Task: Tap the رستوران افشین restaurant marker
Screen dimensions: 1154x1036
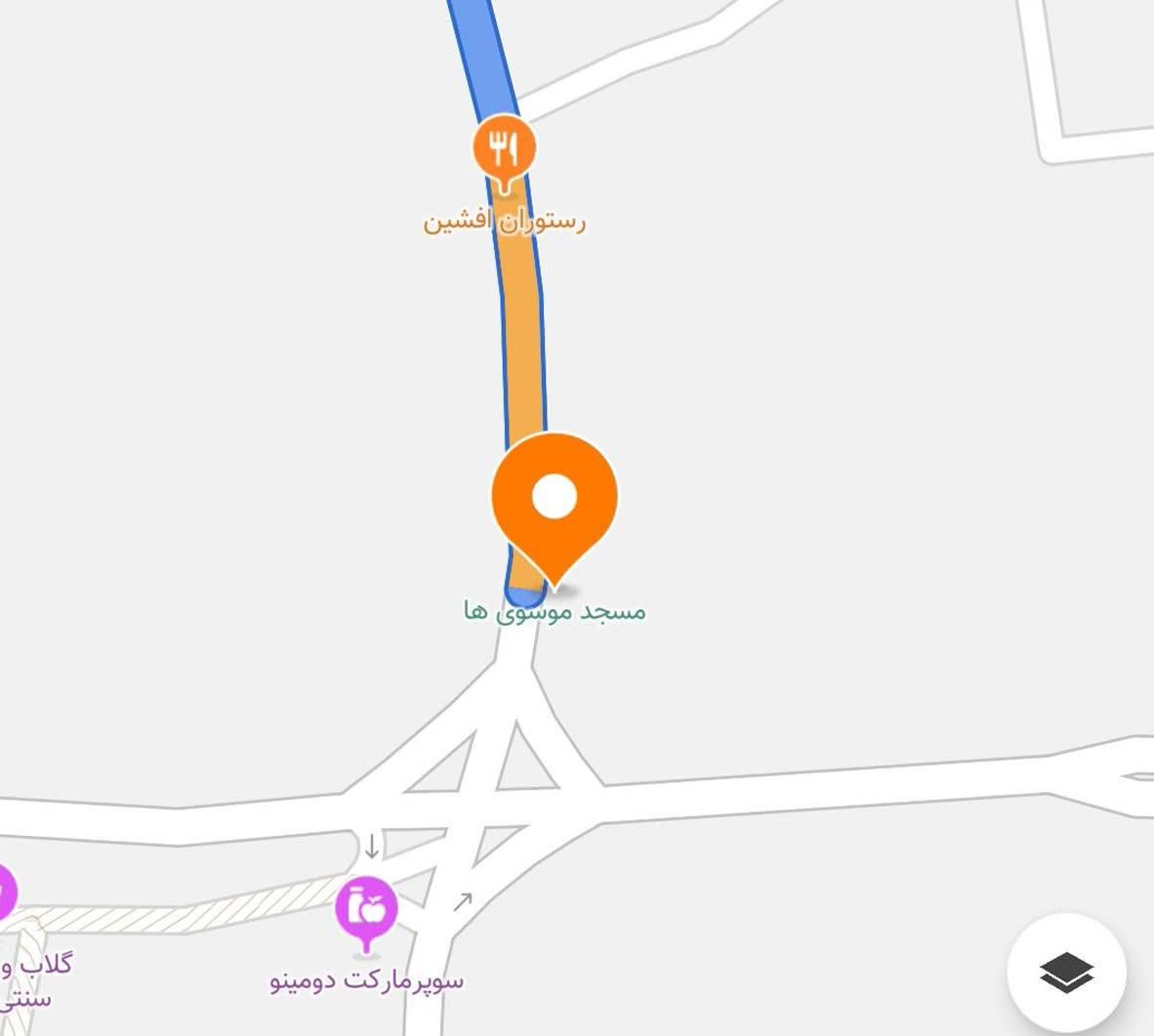Action: [x=504, y=149]
